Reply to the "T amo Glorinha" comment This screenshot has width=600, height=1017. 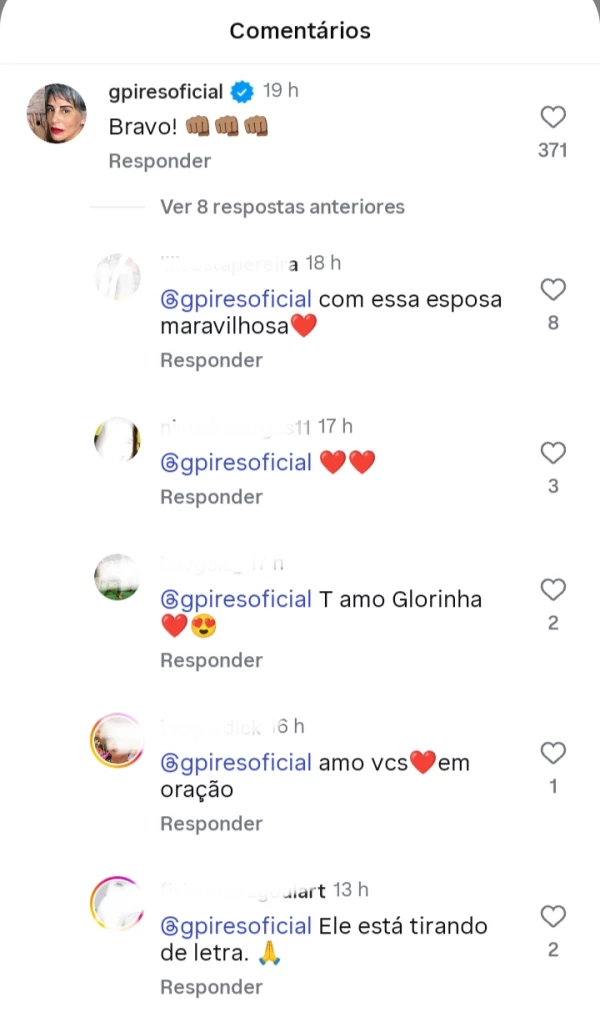point(211,660)
